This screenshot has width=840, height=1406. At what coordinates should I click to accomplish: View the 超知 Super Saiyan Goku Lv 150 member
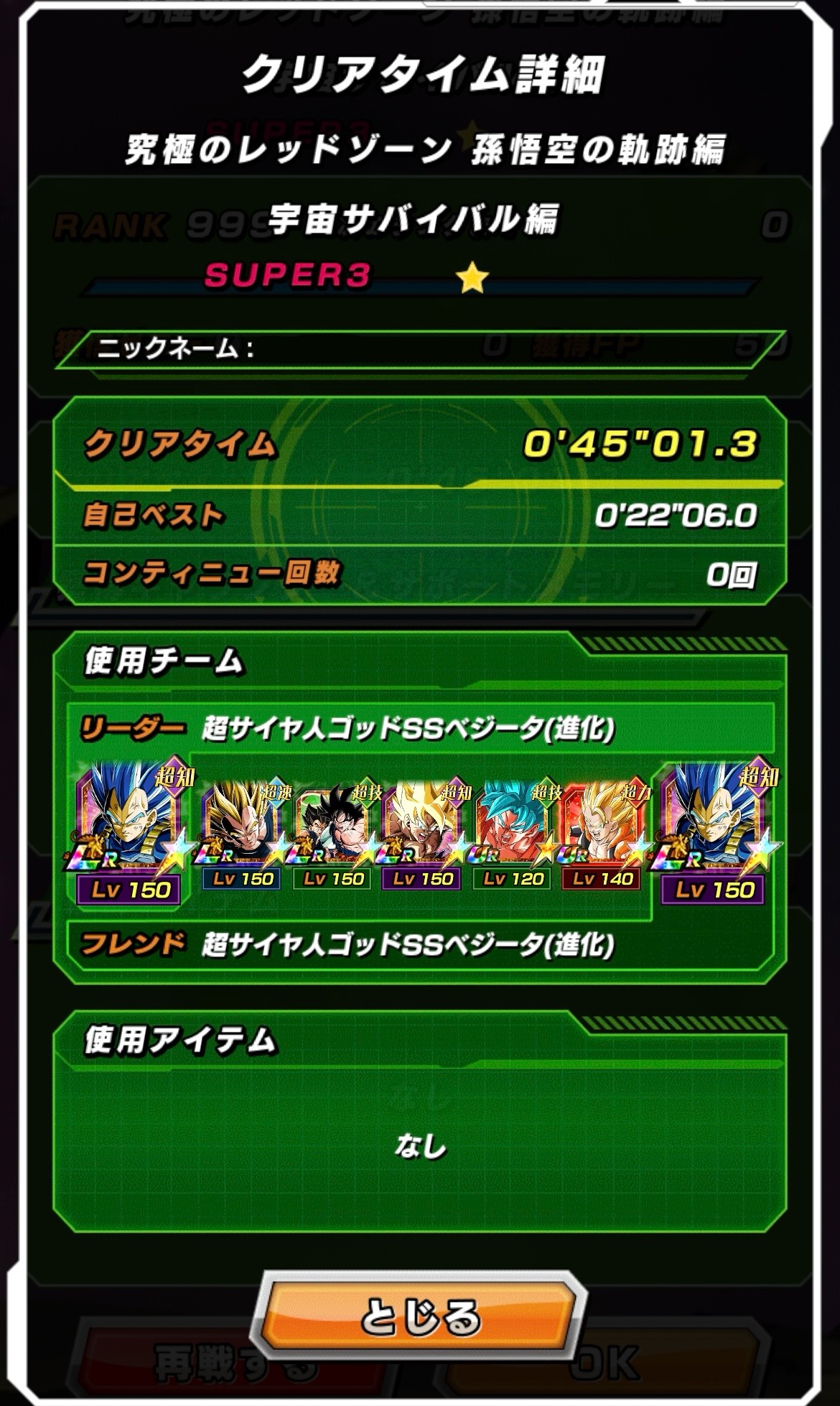(422, 833)
